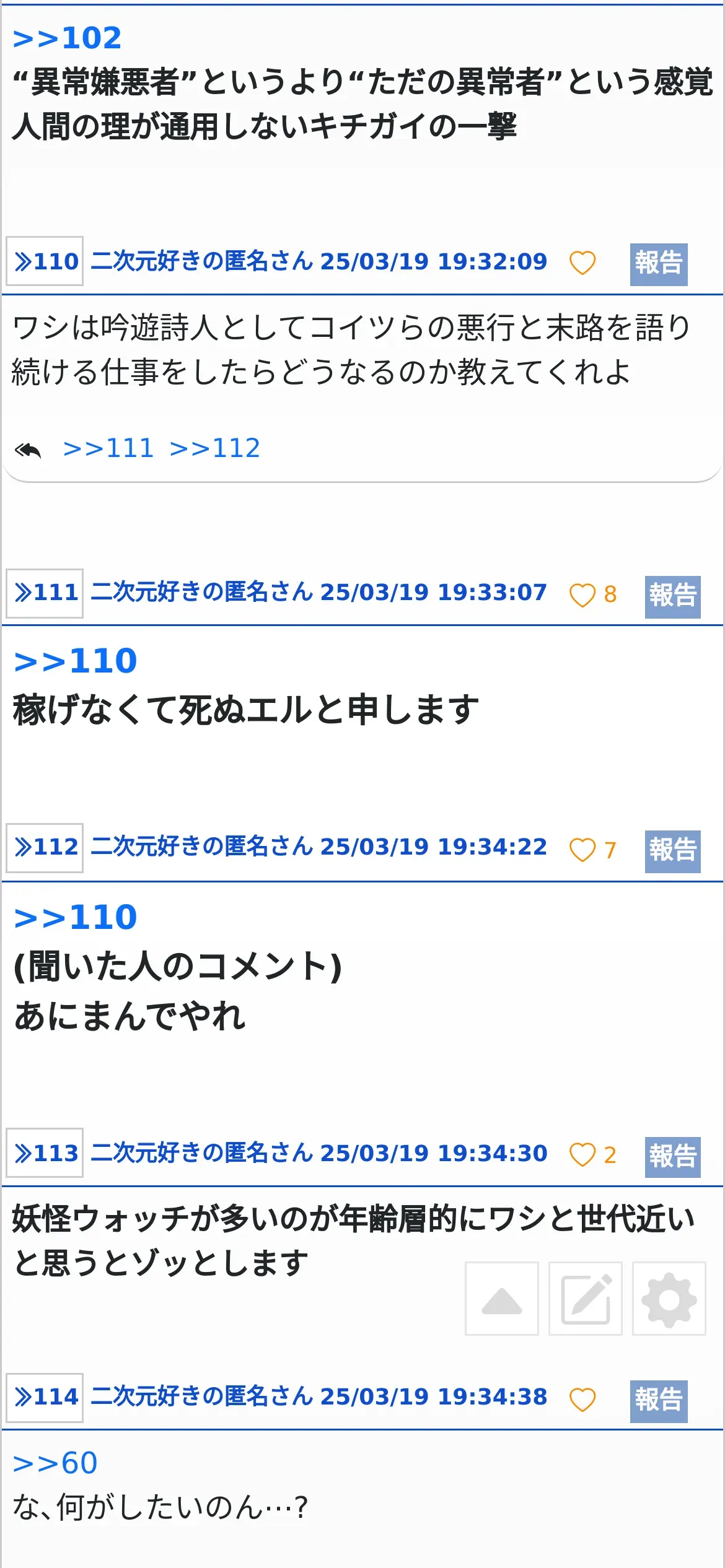
Task: Report post 112 via 報告 button
Action: (673, 852)
